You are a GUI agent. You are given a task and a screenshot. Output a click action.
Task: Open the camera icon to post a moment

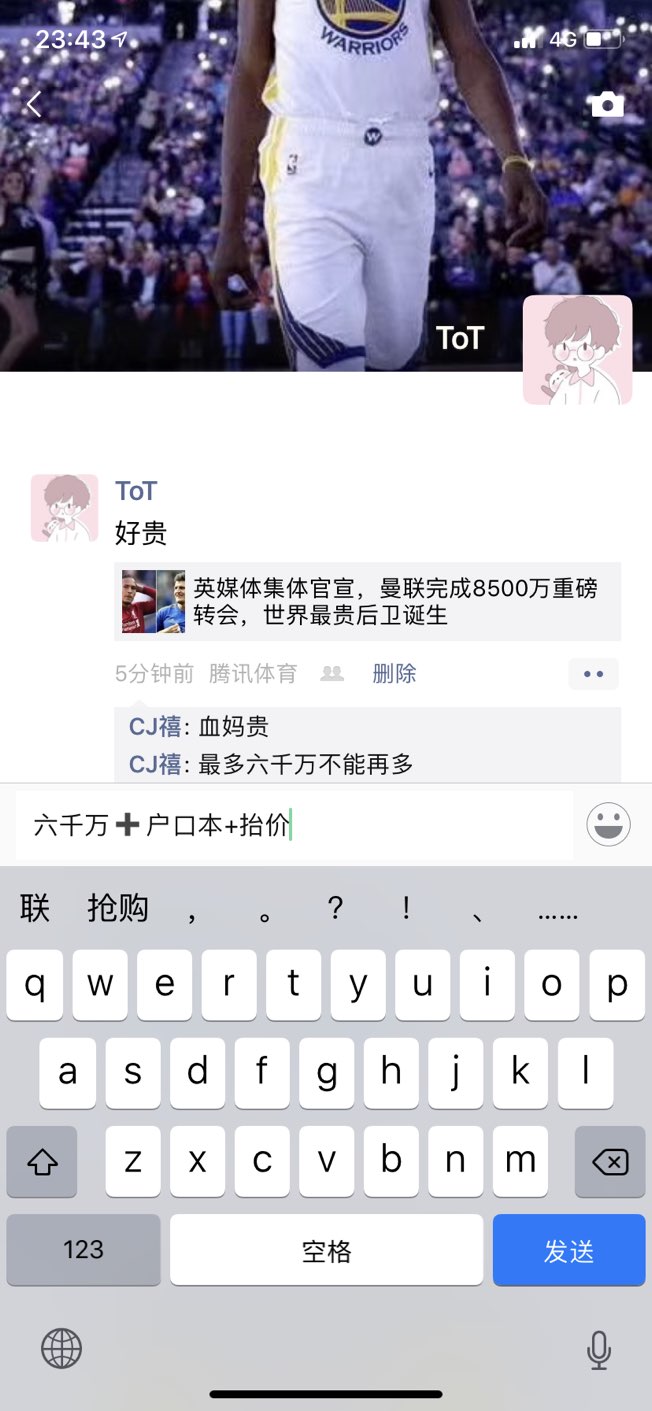click(x=606, y=105)
